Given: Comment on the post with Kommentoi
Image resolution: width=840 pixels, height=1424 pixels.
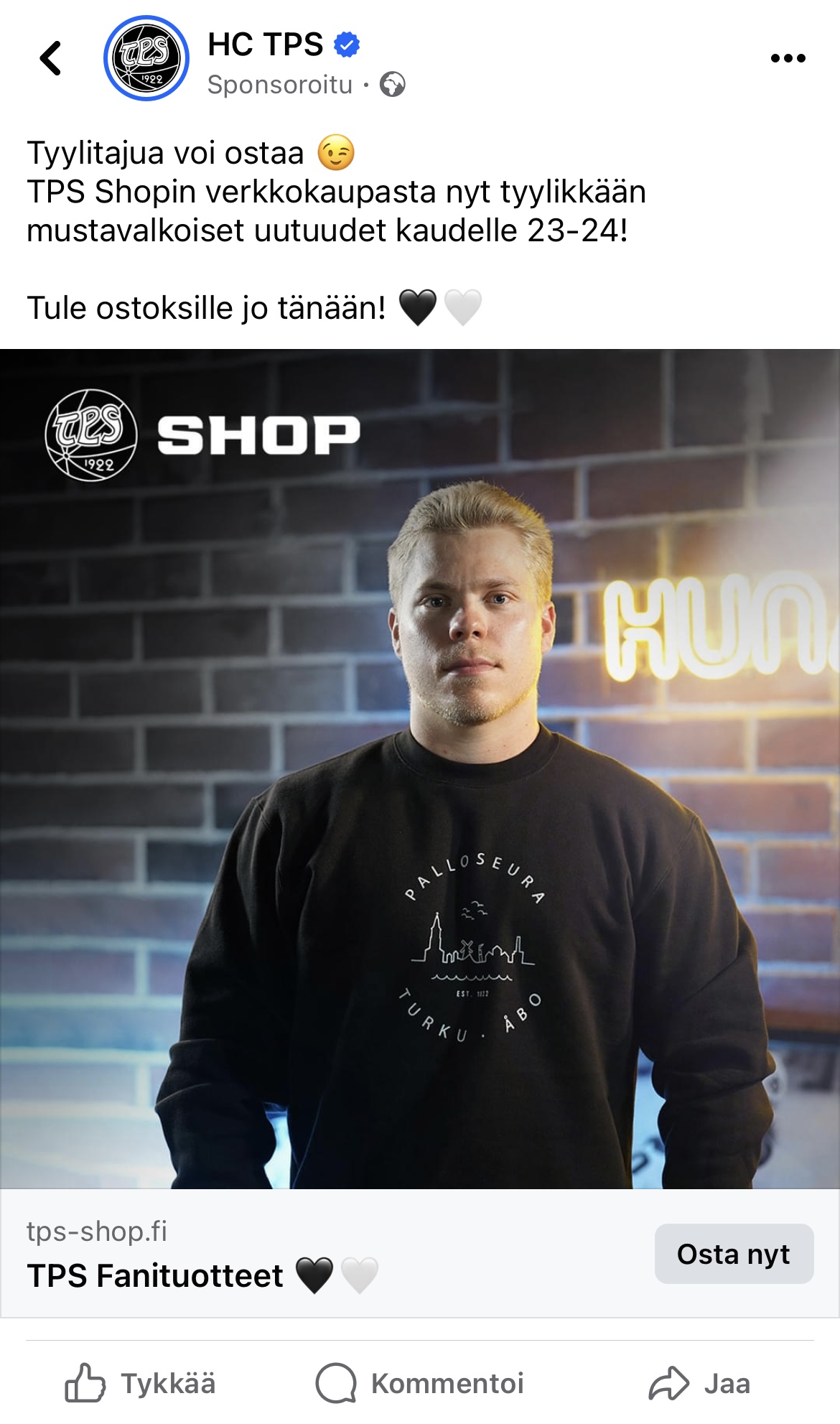Looking at the screenshot, I should pyautogui.click(x=420, y=1383).
